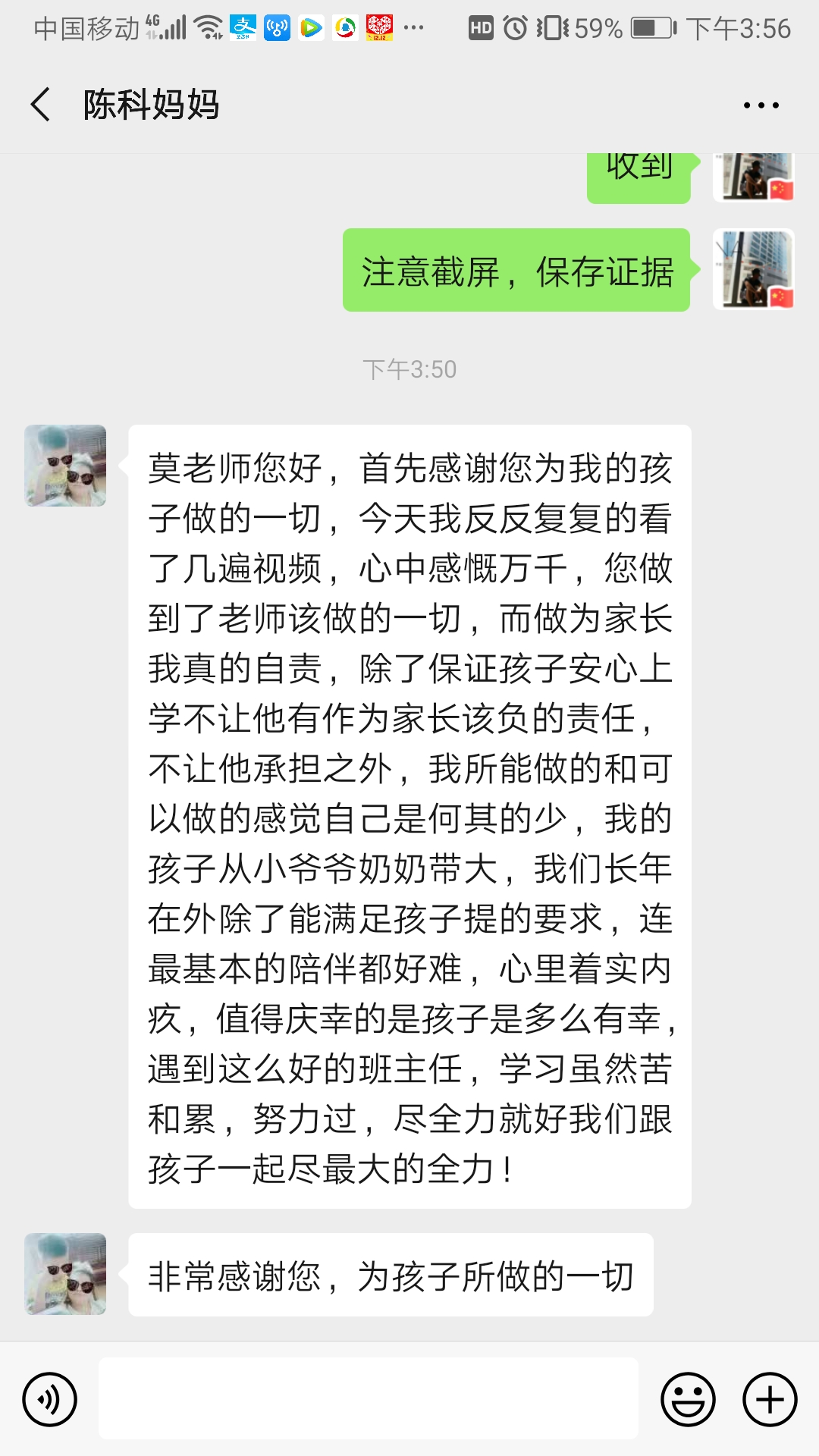The image size is (819, 1456).
Task: Tap my avatar beside 注意截屏，保存证据
Action: pos(753,269)
